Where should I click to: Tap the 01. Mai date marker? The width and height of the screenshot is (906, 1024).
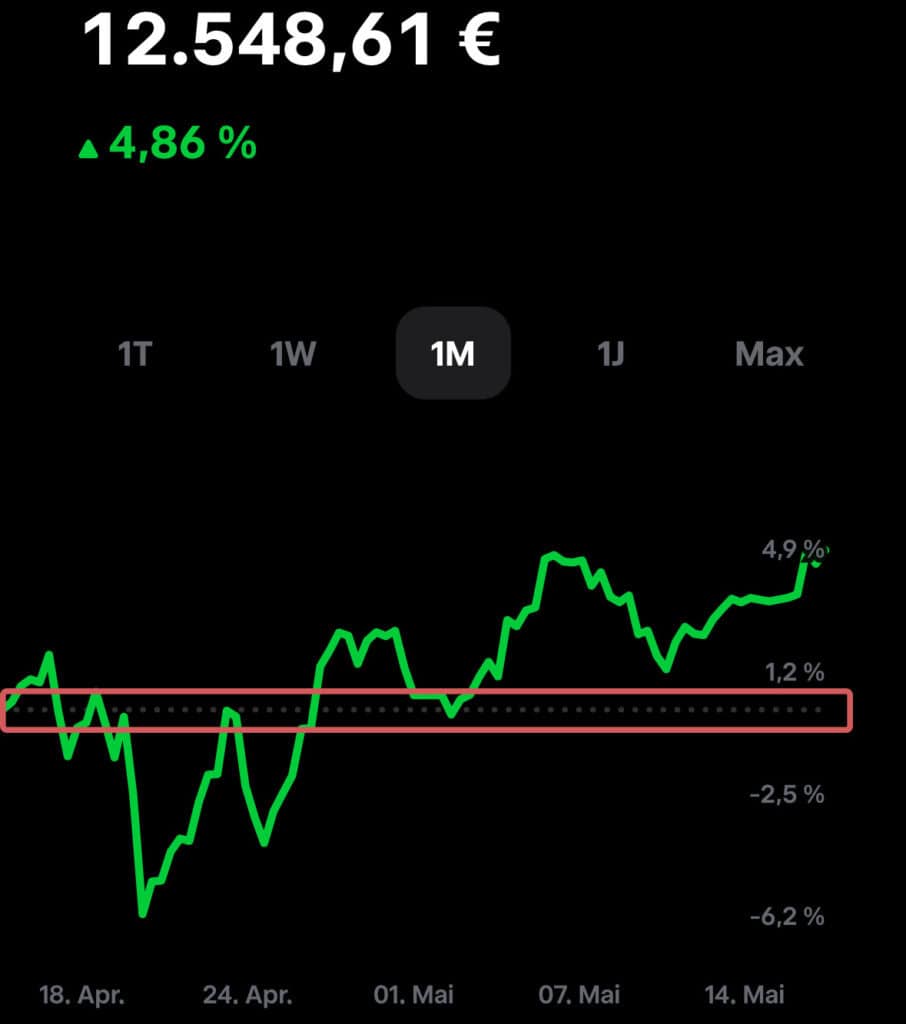point(415,995)
